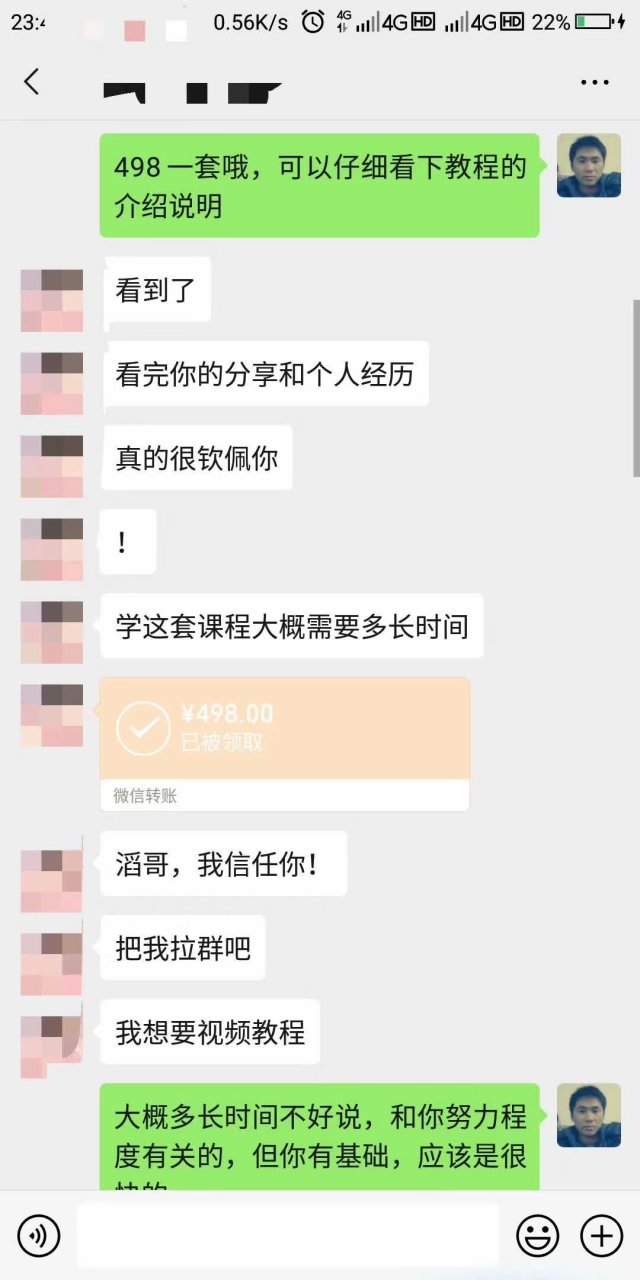Viewport: 640px width, 1280px height.
Task: Tap sender's avatar beside the 498一套哦 message
Action: (588, 166)
